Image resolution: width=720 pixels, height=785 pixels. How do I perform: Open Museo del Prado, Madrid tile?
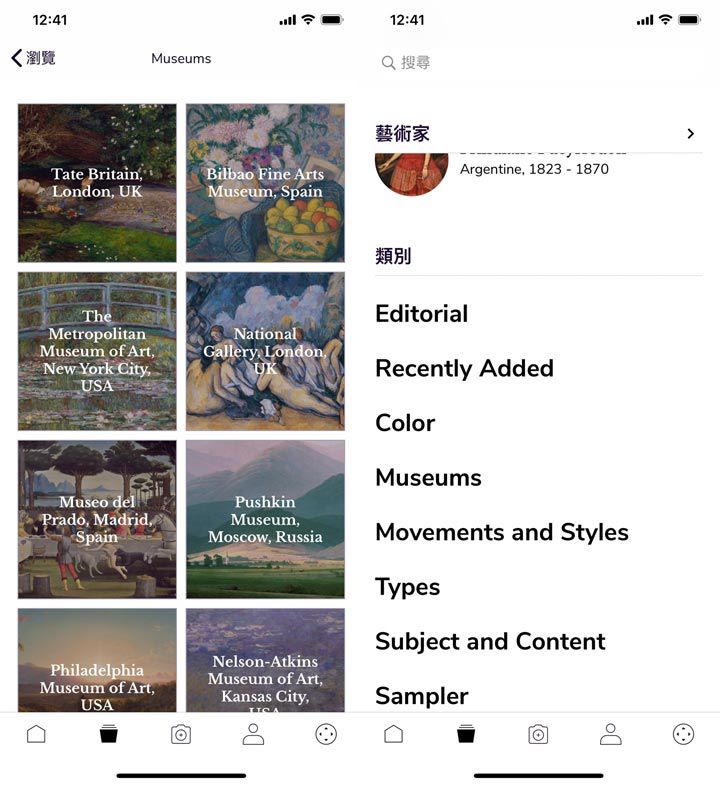[97, 519]
